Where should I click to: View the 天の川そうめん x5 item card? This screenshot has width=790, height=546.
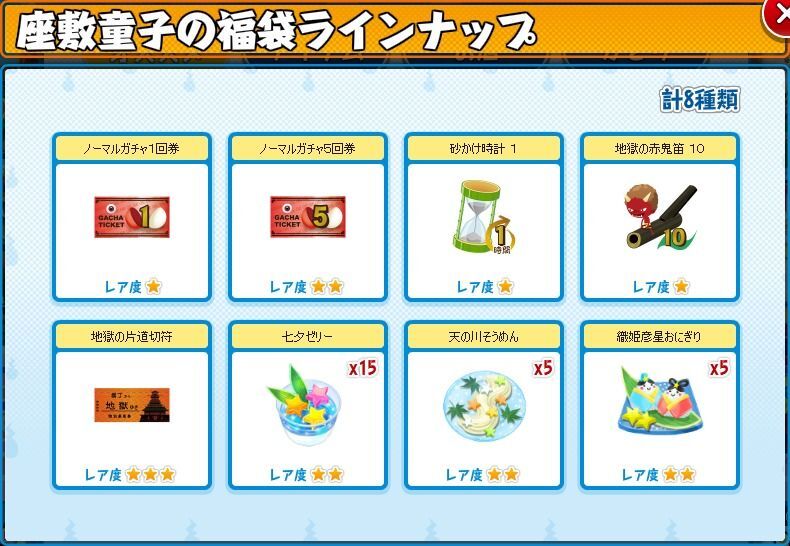483,405
